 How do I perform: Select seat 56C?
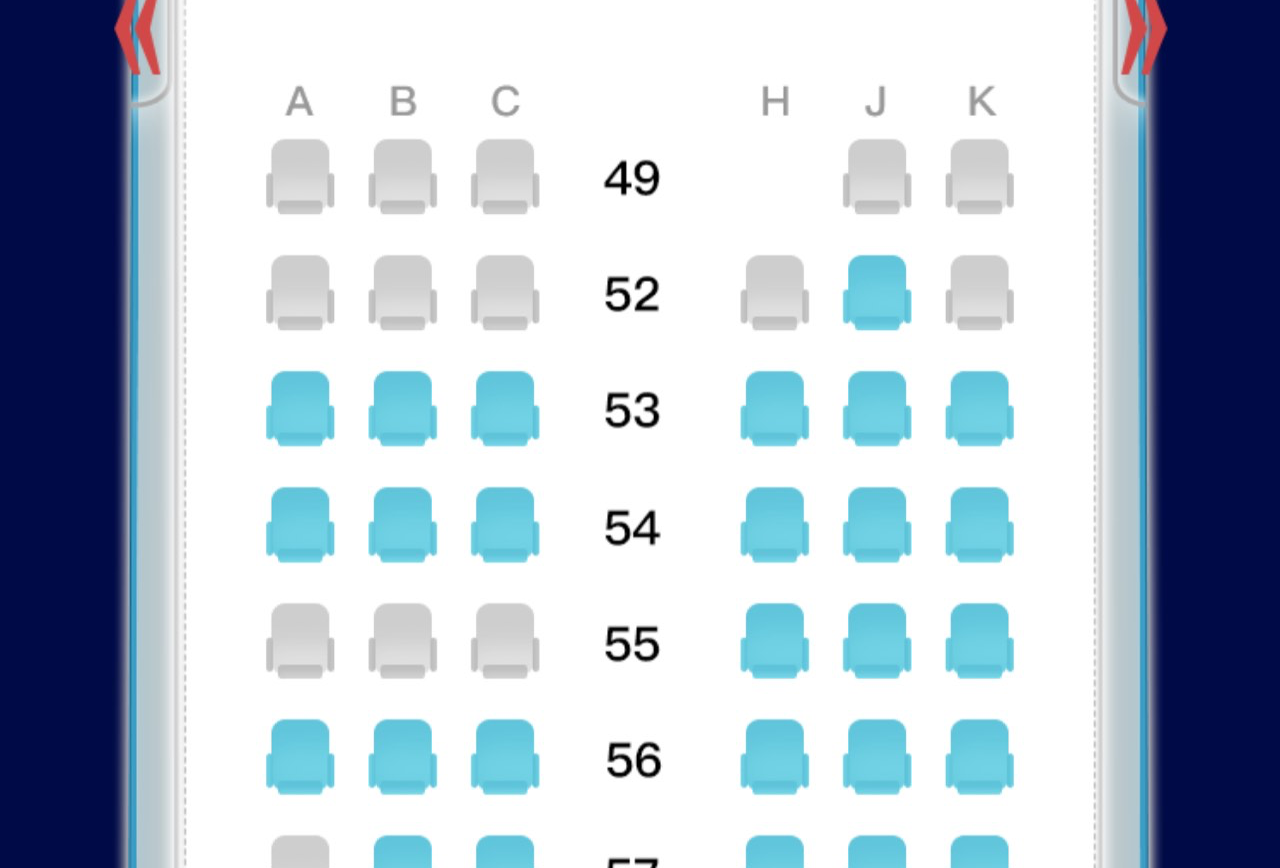point(505,756)
